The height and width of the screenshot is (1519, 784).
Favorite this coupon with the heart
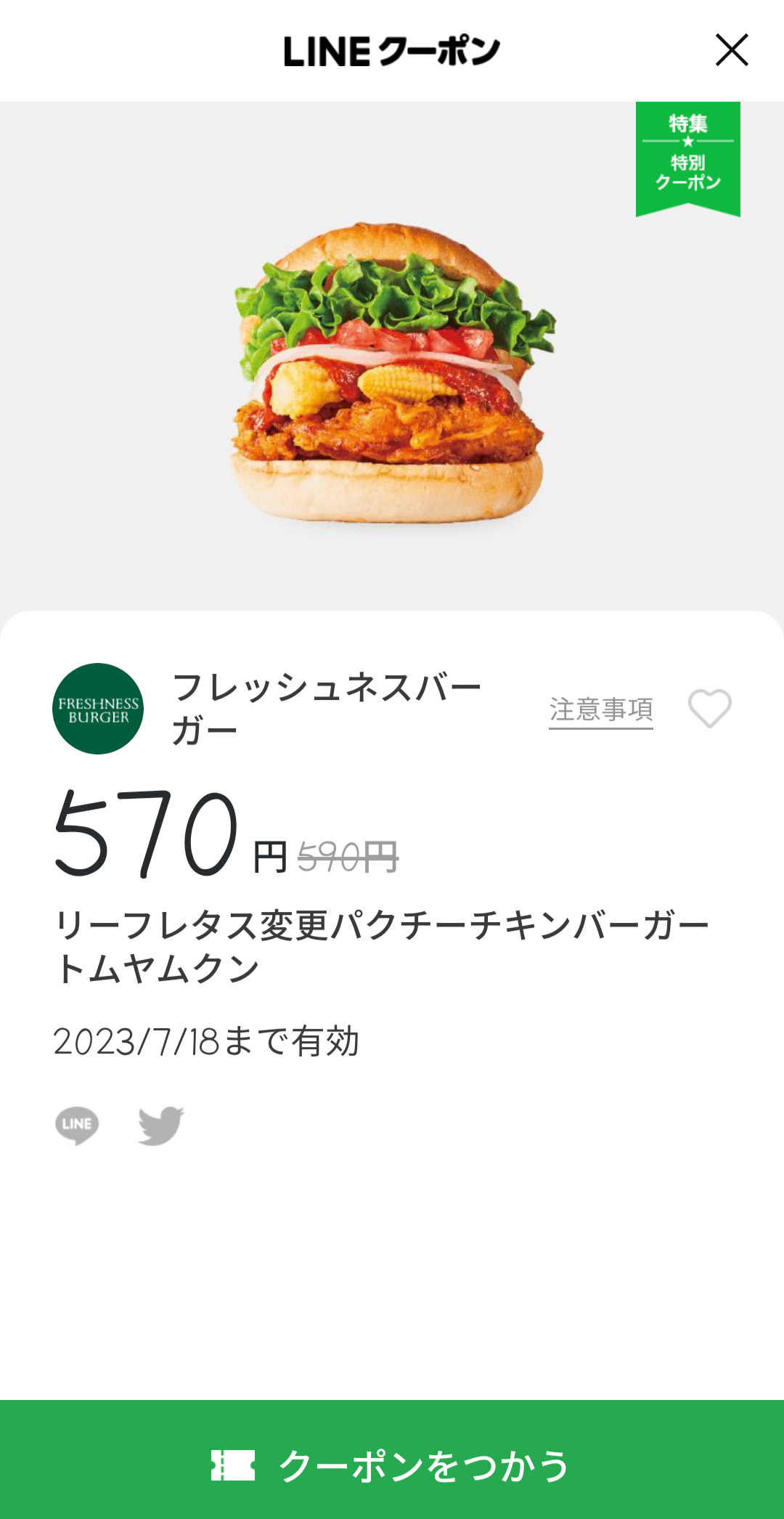click(709, 708)
